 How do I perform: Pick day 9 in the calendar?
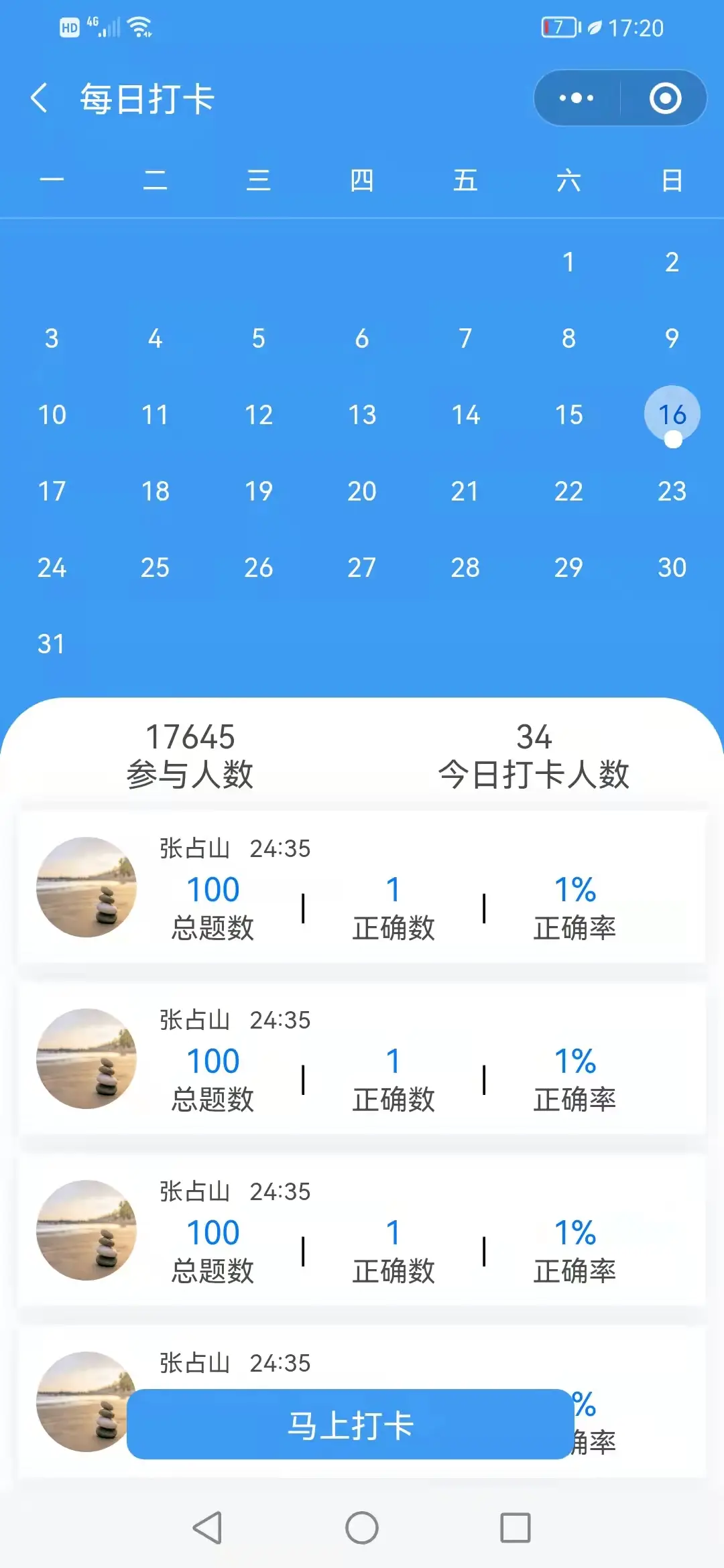click(x=672, y=338)
